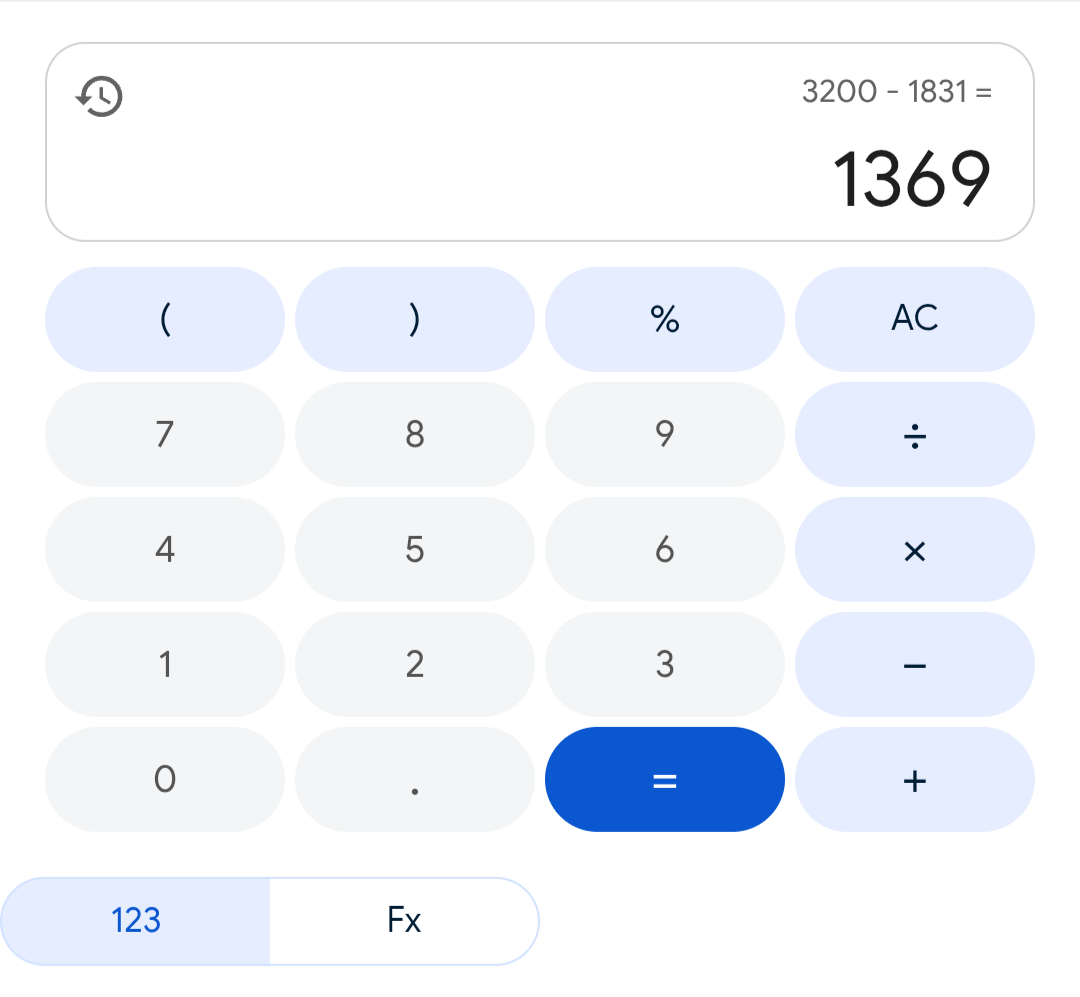Viewport: 1080px width, 997px height.
Task: Insert an open parenthesis
Action: pos(165,319)
